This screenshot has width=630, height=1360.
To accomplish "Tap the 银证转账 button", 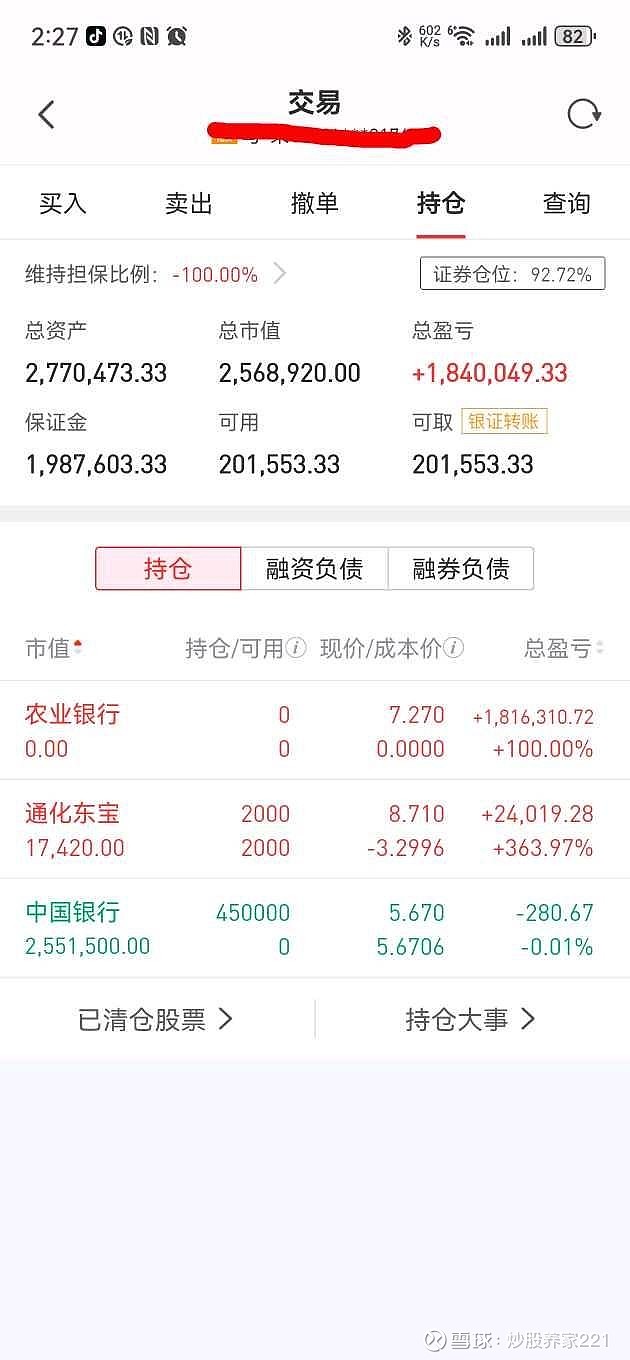I will pos(505,421).
